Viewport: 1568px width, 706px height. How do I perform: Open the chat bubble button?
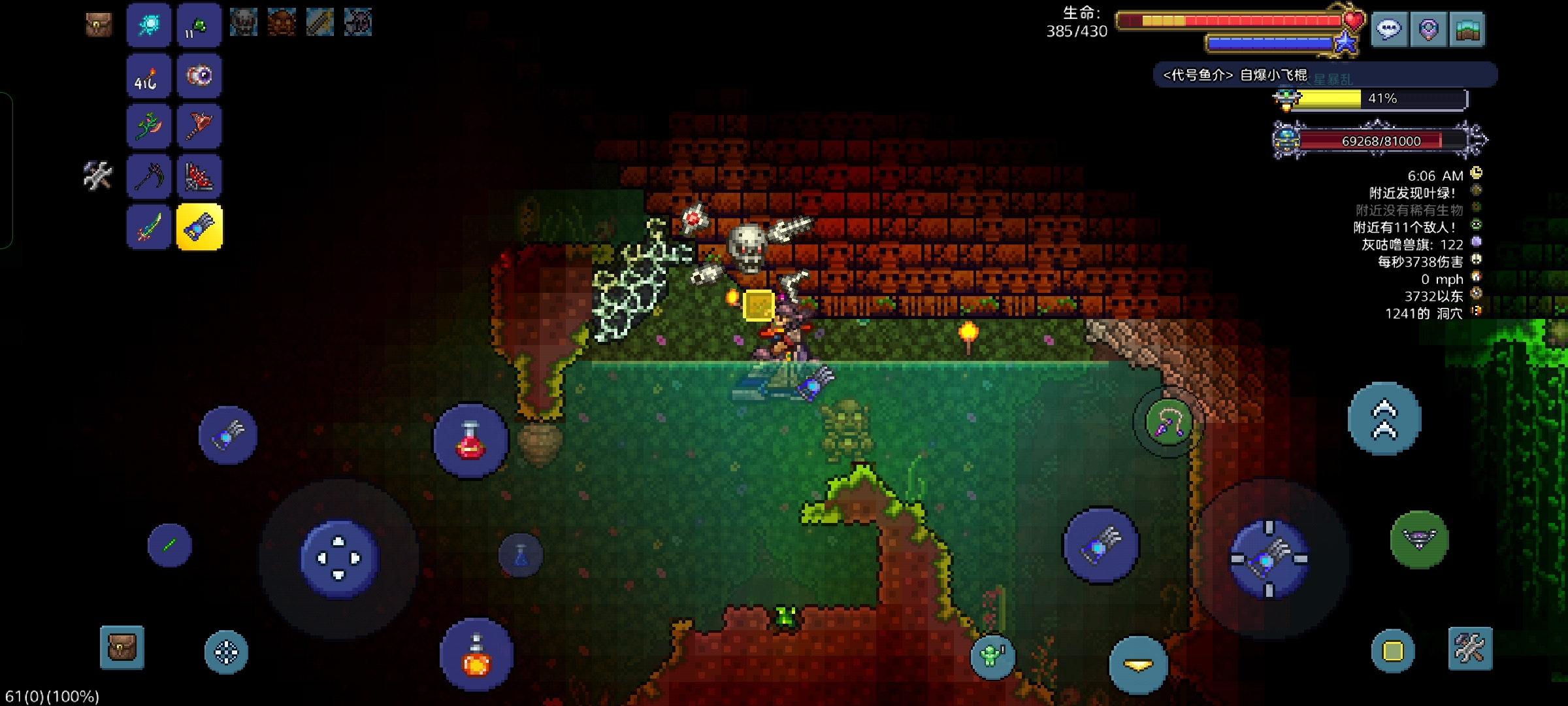coord(1389,29)
